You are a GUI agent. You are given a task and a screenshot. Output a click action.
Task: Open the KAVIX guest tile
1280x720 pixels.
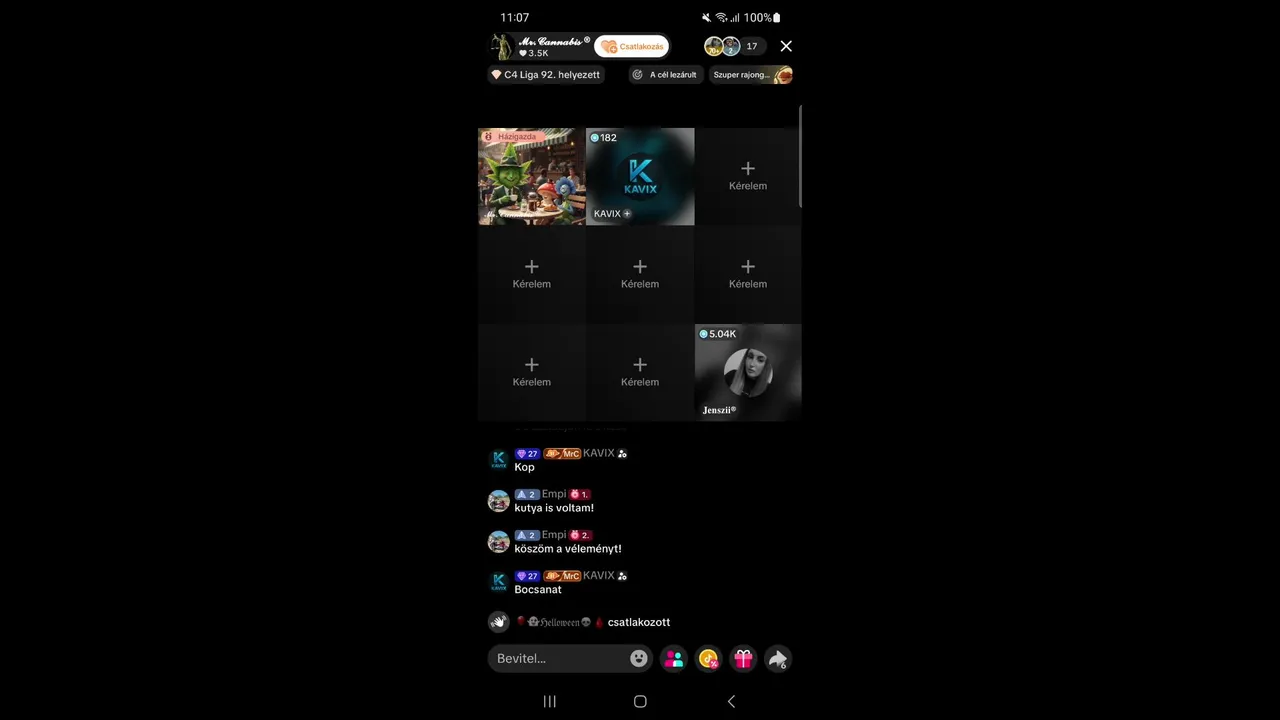coord(640,176)
